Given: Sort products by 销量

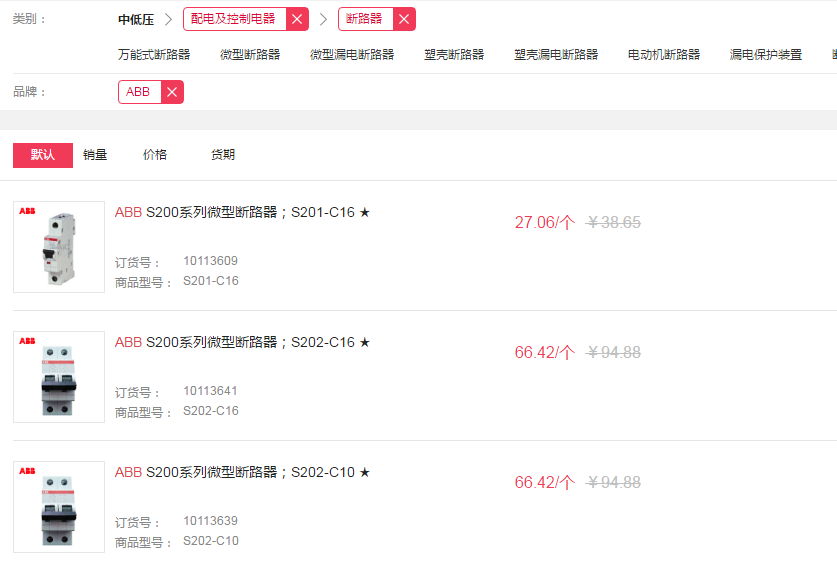Looking at the screenshot, I should tap(95, 155).
